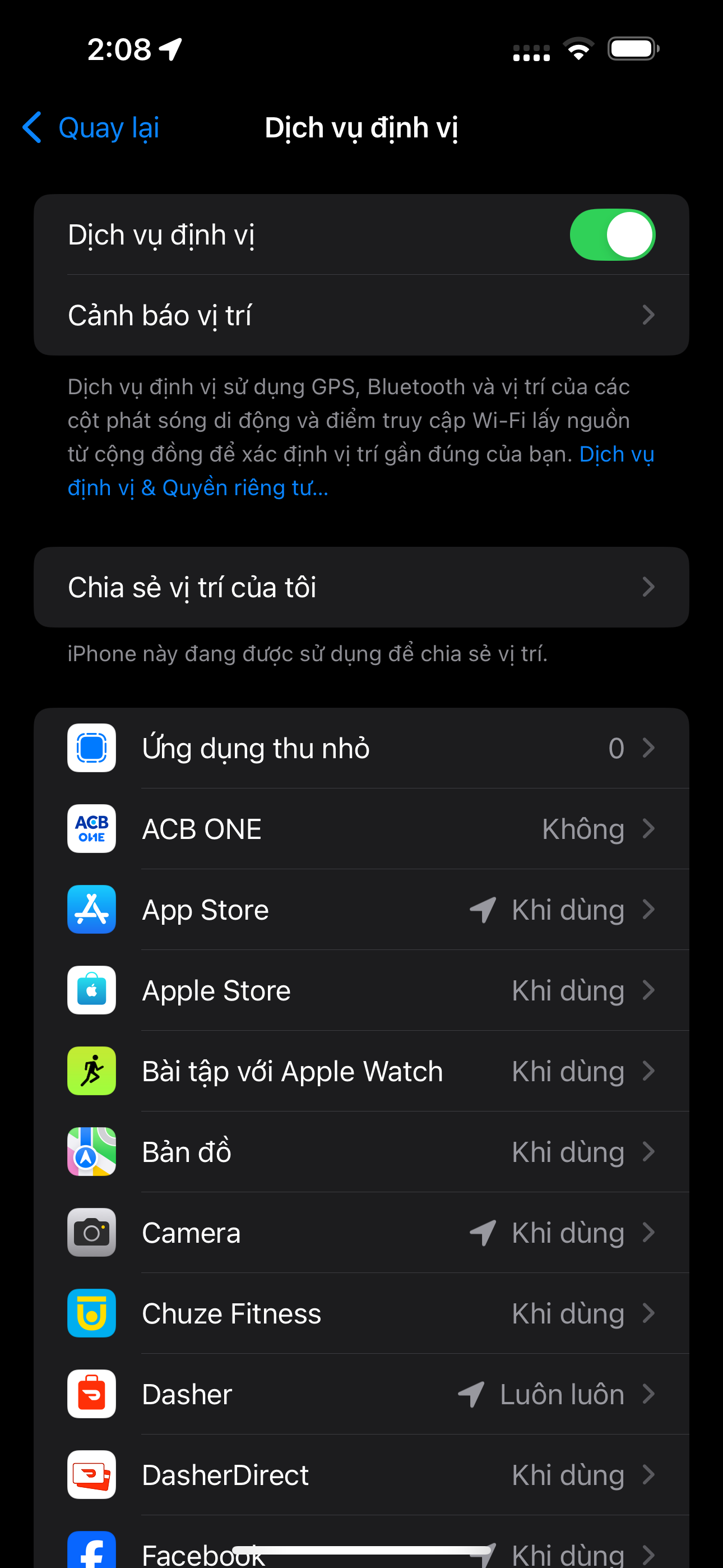Open Bản đồ location access
This screenshot has width=723, height=1568.
[361, 1152]
